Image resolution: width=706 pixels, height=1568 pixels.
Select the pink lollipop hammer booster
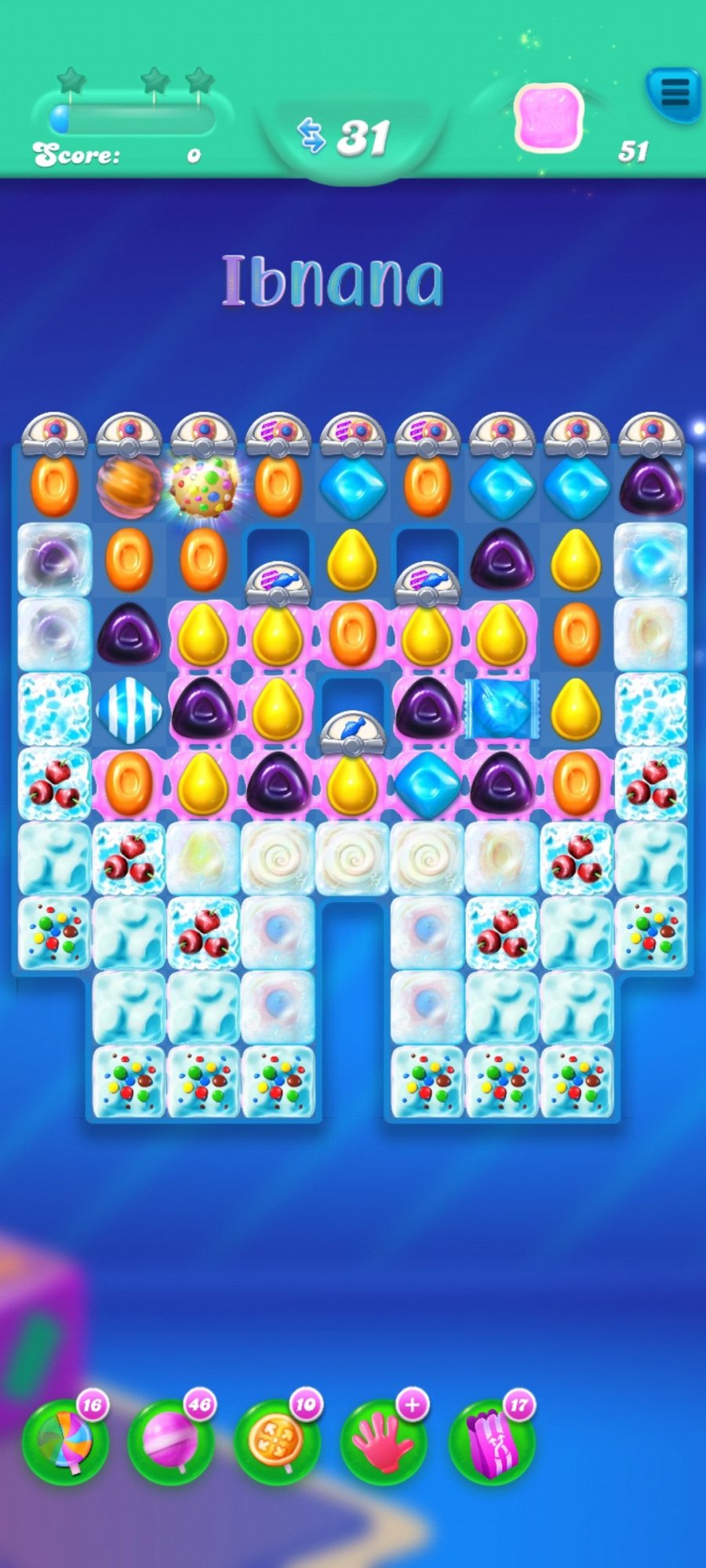171,1441
